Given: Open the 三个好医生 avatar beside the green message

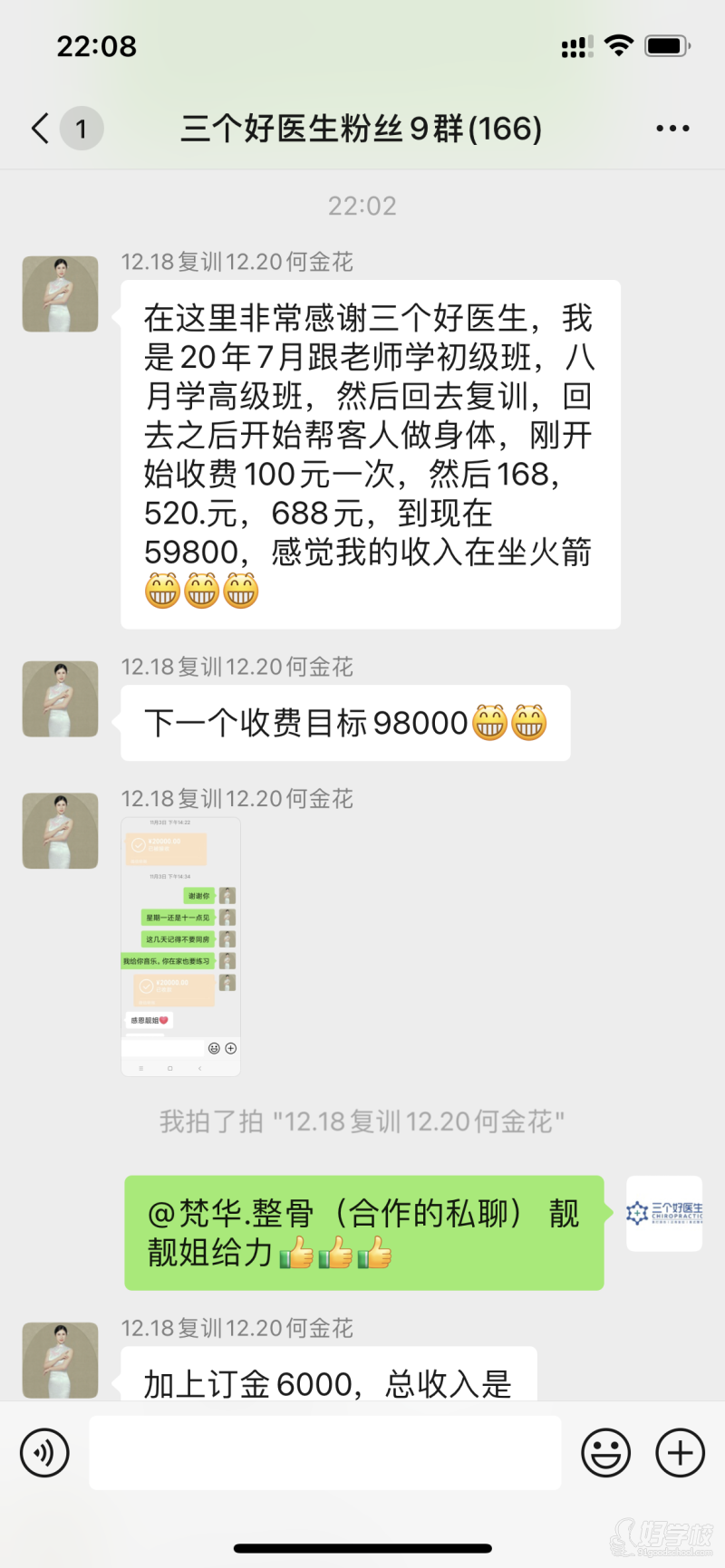Looking at the screenshot, I should (663, 1213).
